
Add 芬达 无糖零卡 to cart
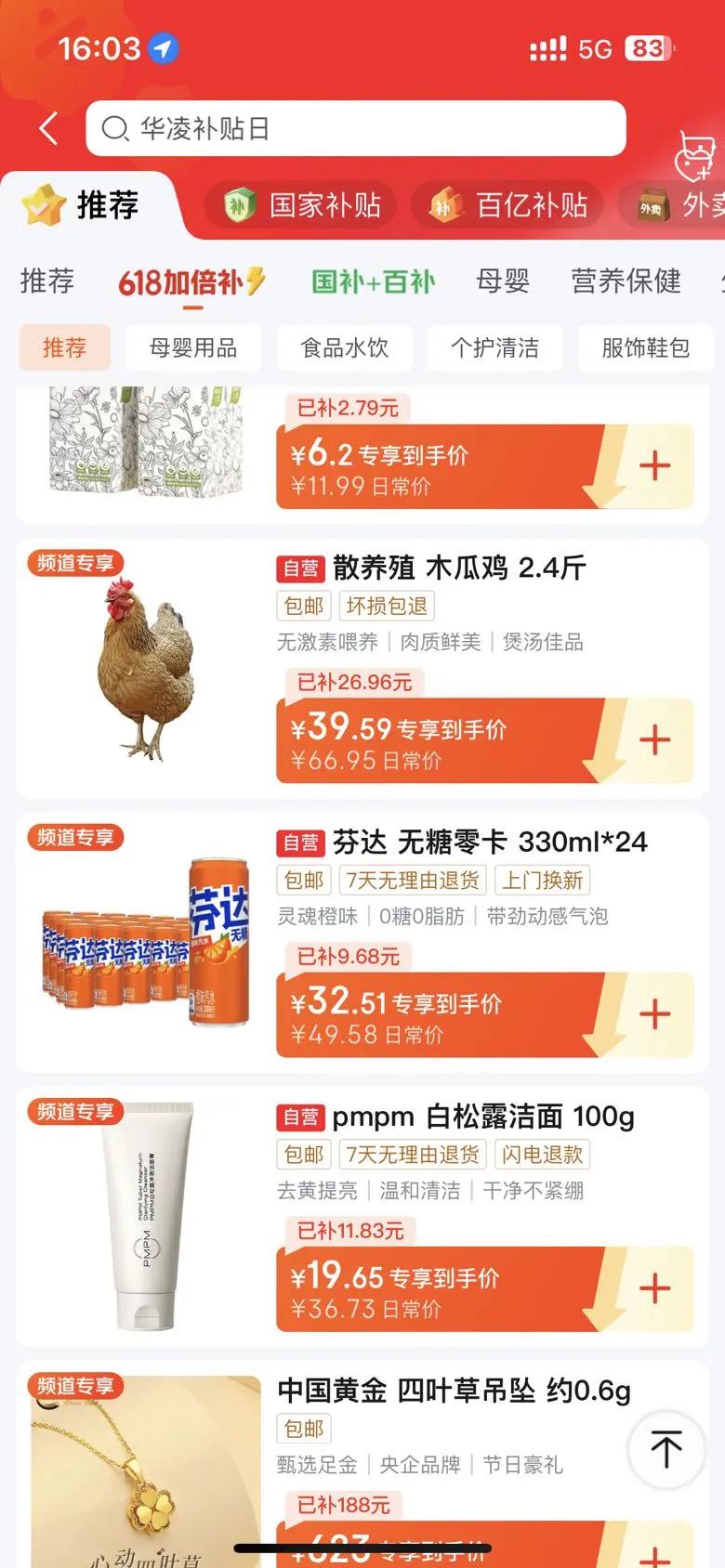655,1014
